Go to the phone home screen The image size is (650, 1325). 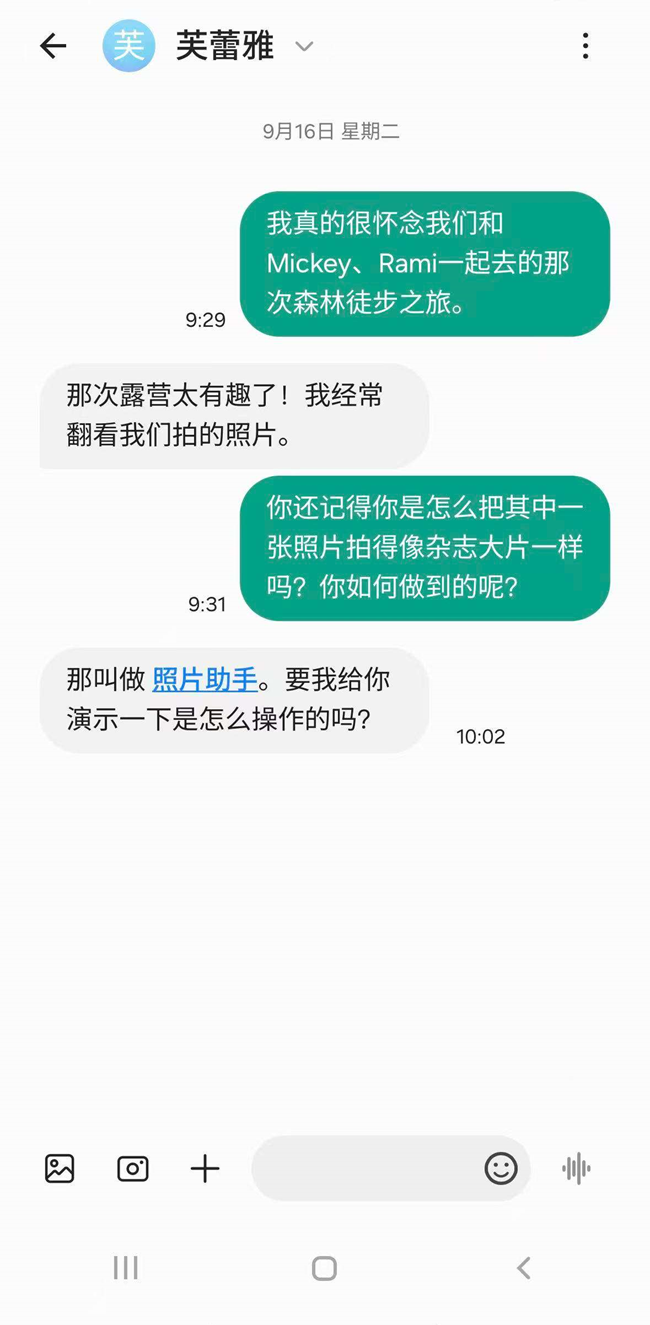click(x=324, y=1268)
